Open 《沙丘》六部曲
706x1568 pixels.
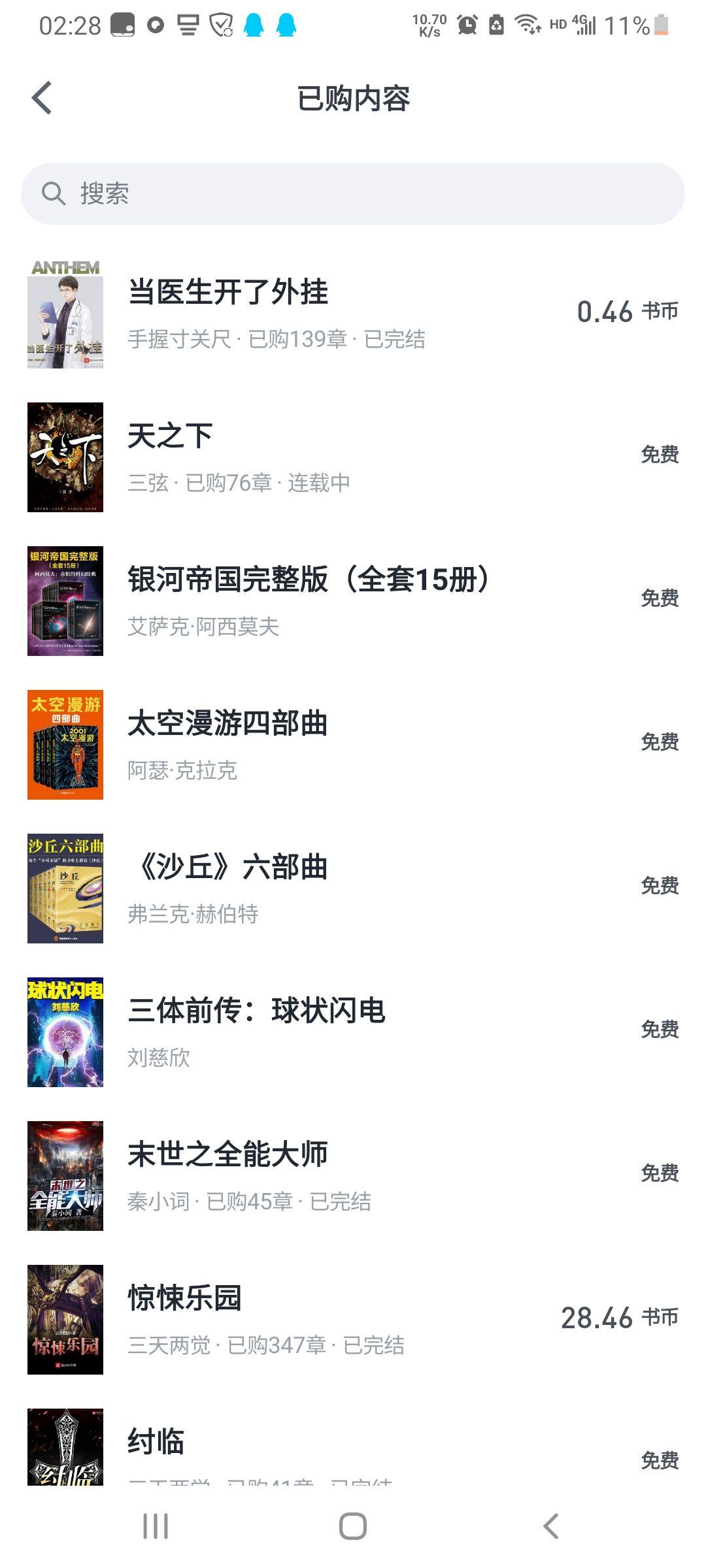pos(353,889)
